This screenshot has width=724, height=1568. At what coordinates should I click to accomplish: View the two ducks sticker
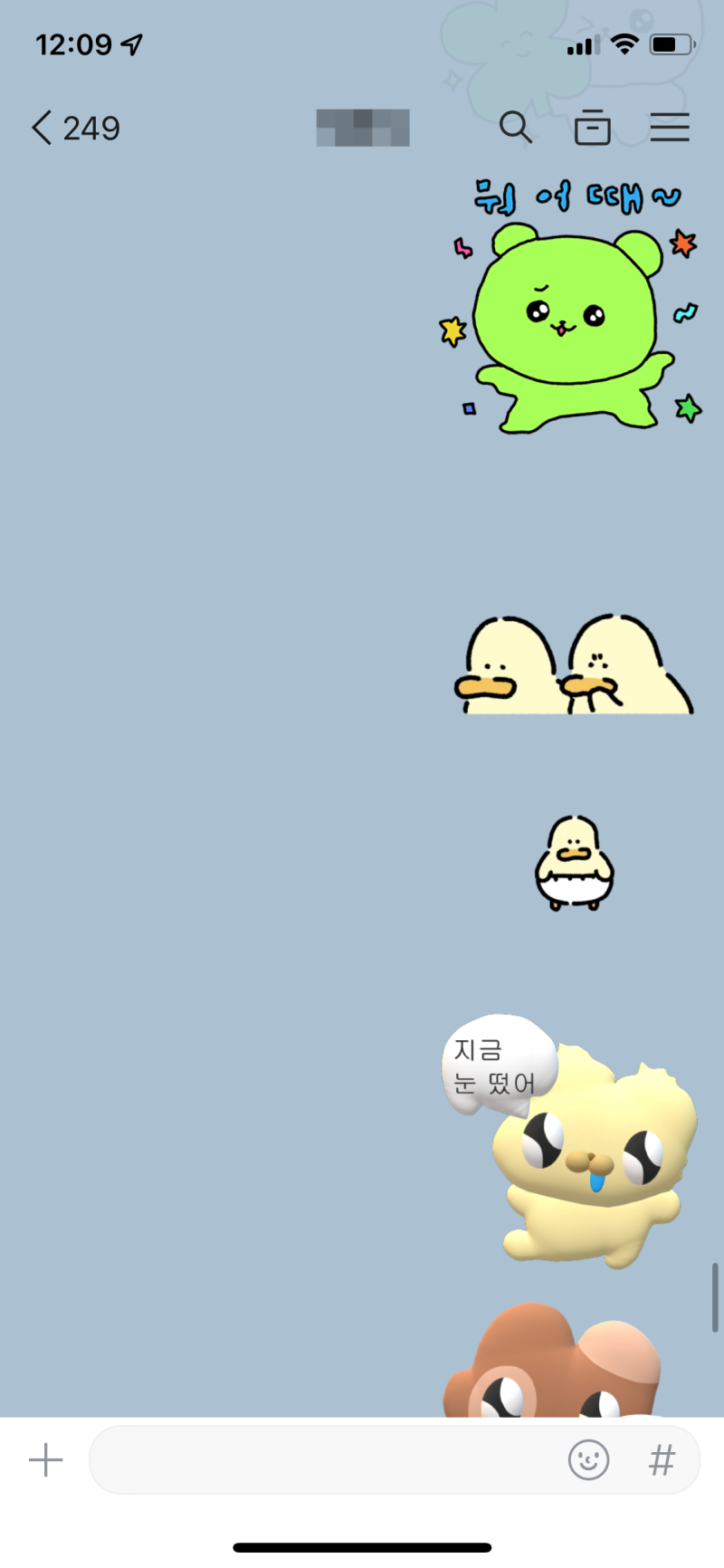click(x=572, y=667)
